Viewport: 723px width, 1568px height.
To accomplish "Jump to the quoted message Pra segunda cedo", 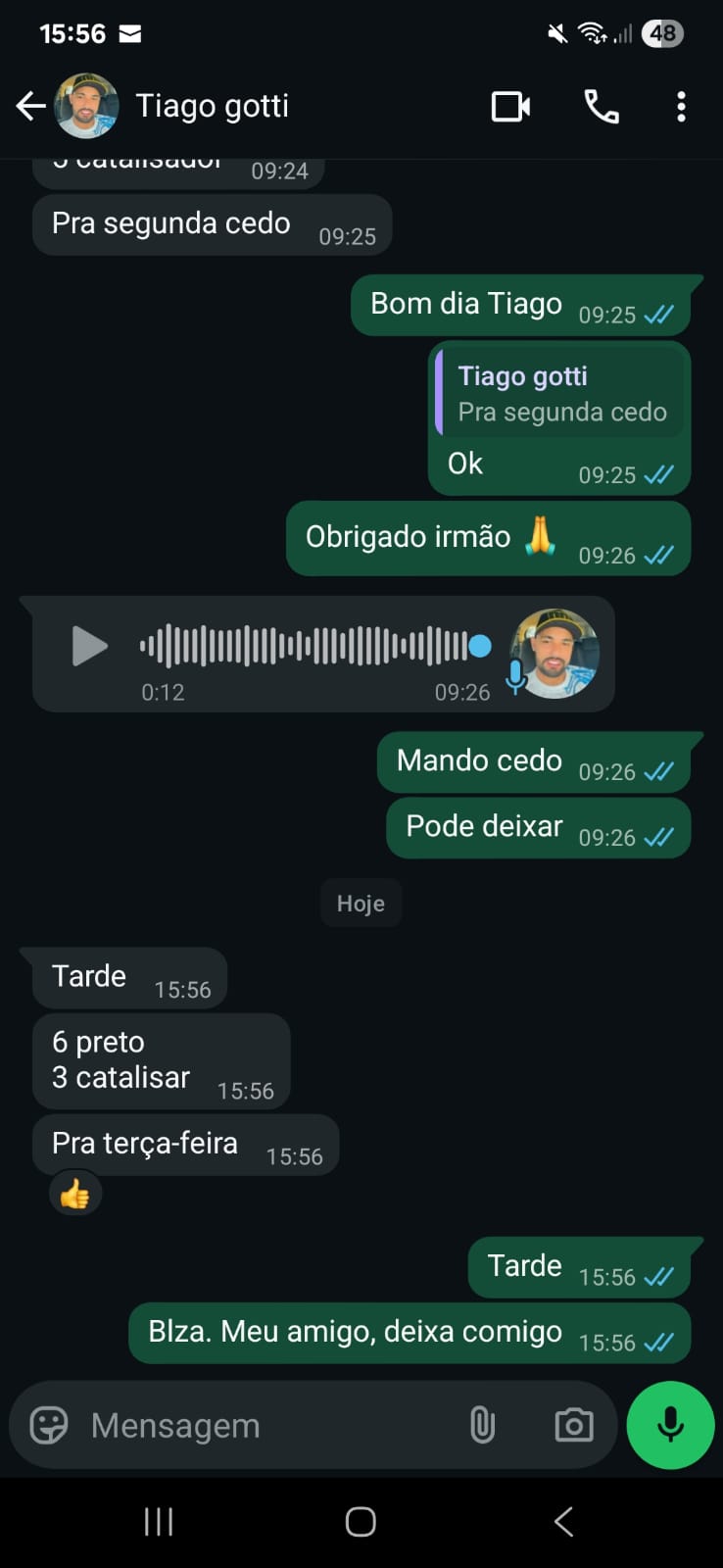I will pyautogui.click(x=560, y=394).
